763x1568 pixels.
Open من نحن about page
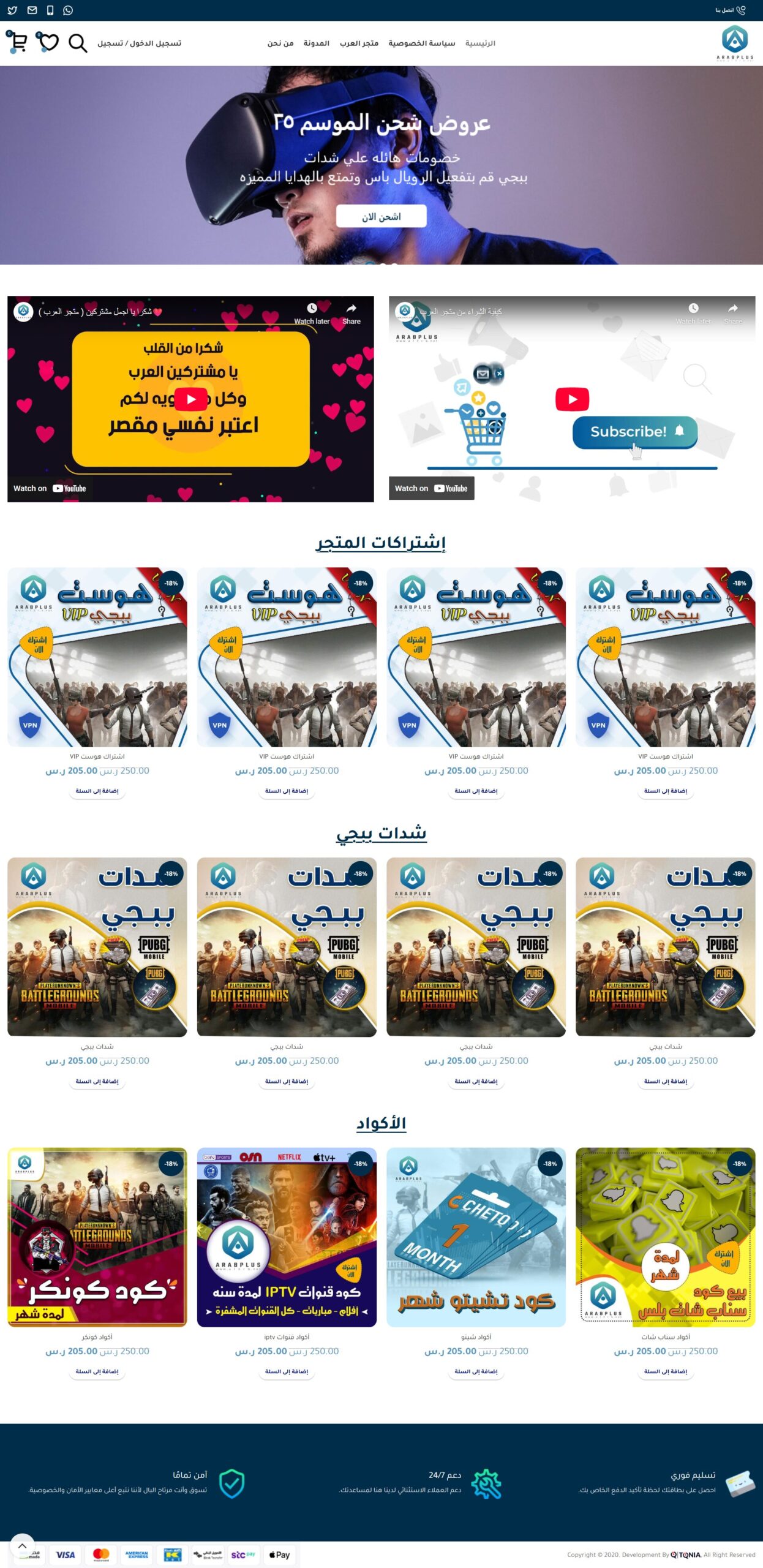click(x=280, y=43)
